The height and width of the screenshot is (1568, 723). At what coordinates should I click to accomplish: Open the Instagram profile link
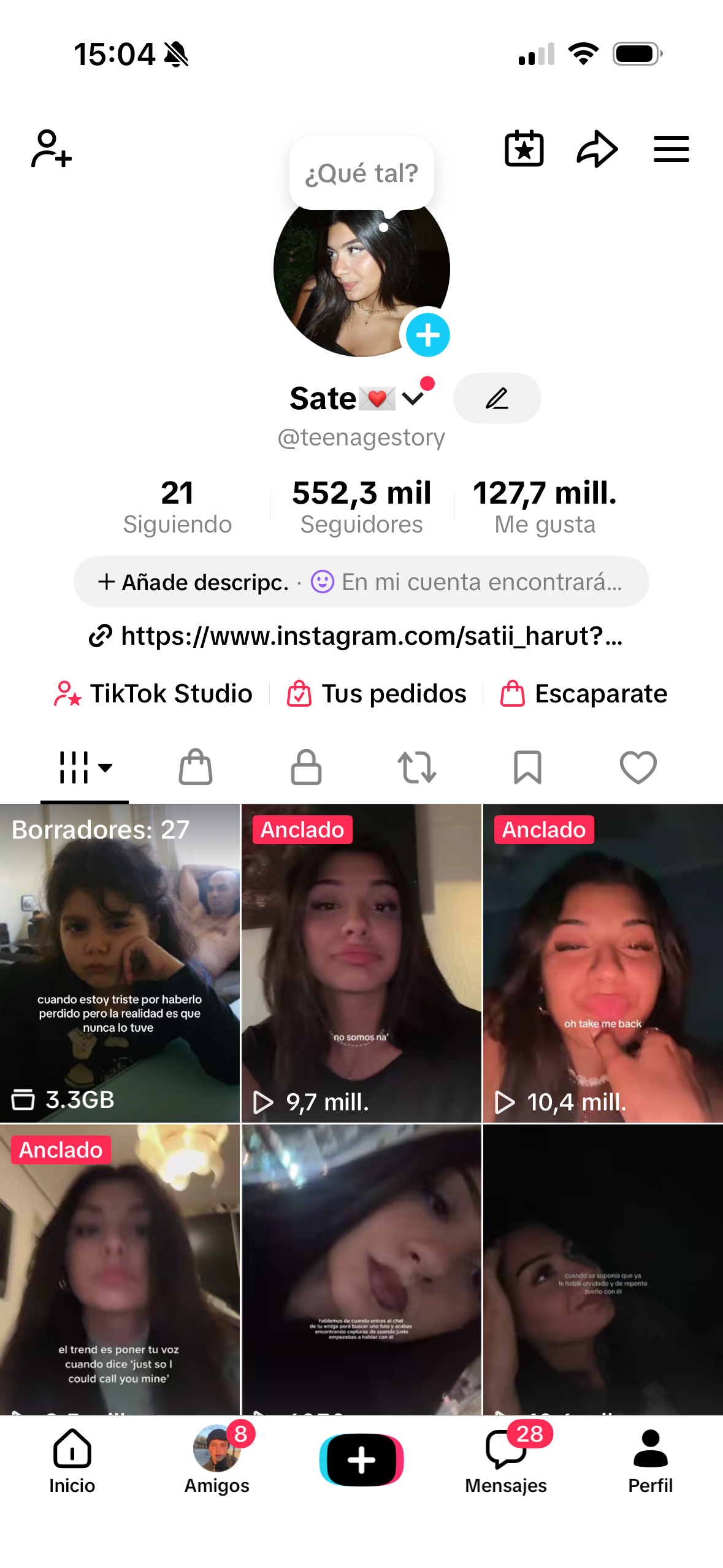(x=361, y=636)
